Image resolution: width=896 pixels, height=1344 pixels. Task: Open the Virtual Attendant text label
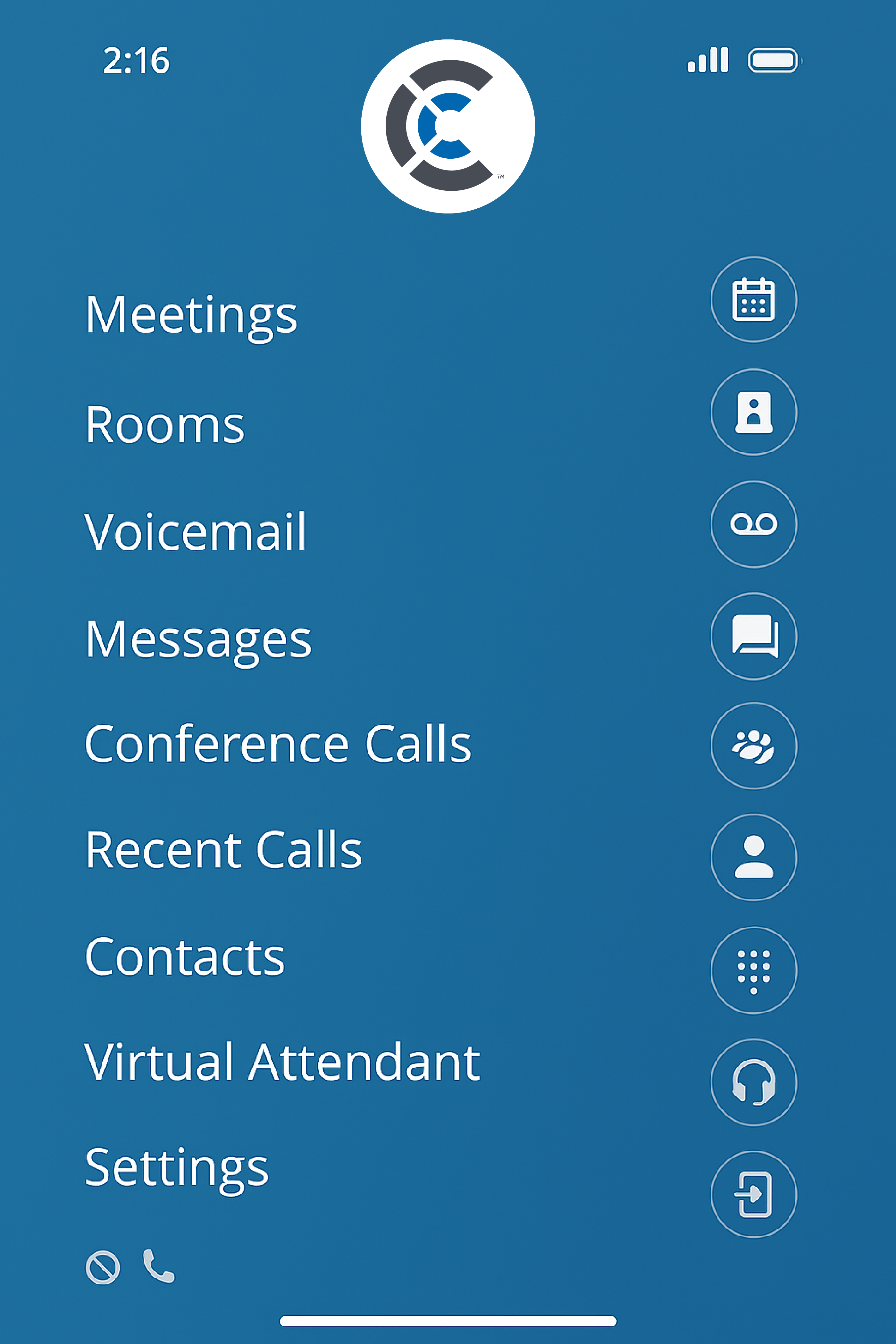click(282, 1062)
